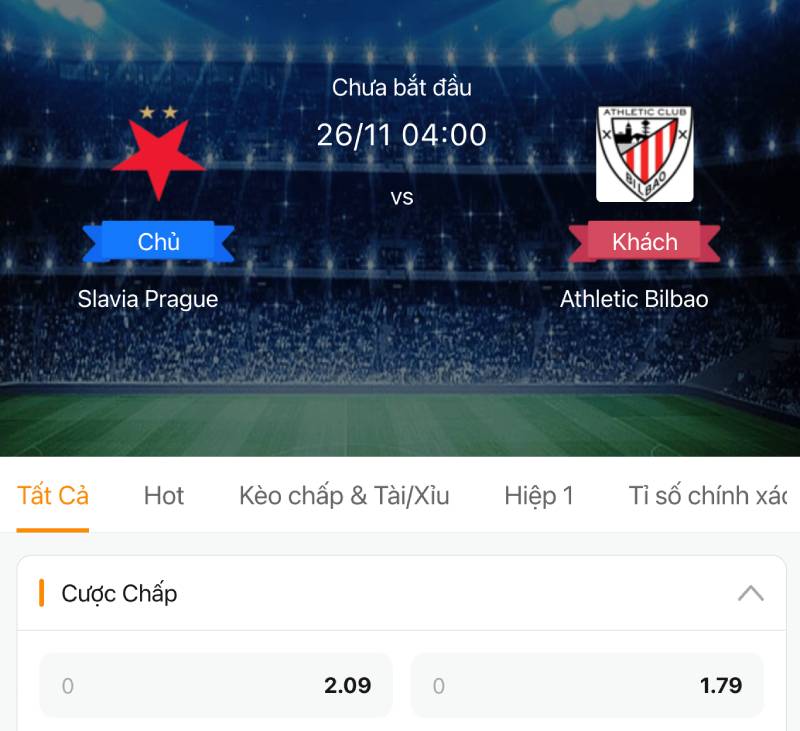Switch to the Hiệp 1 tab
The image size is (800, 731).
539,495
